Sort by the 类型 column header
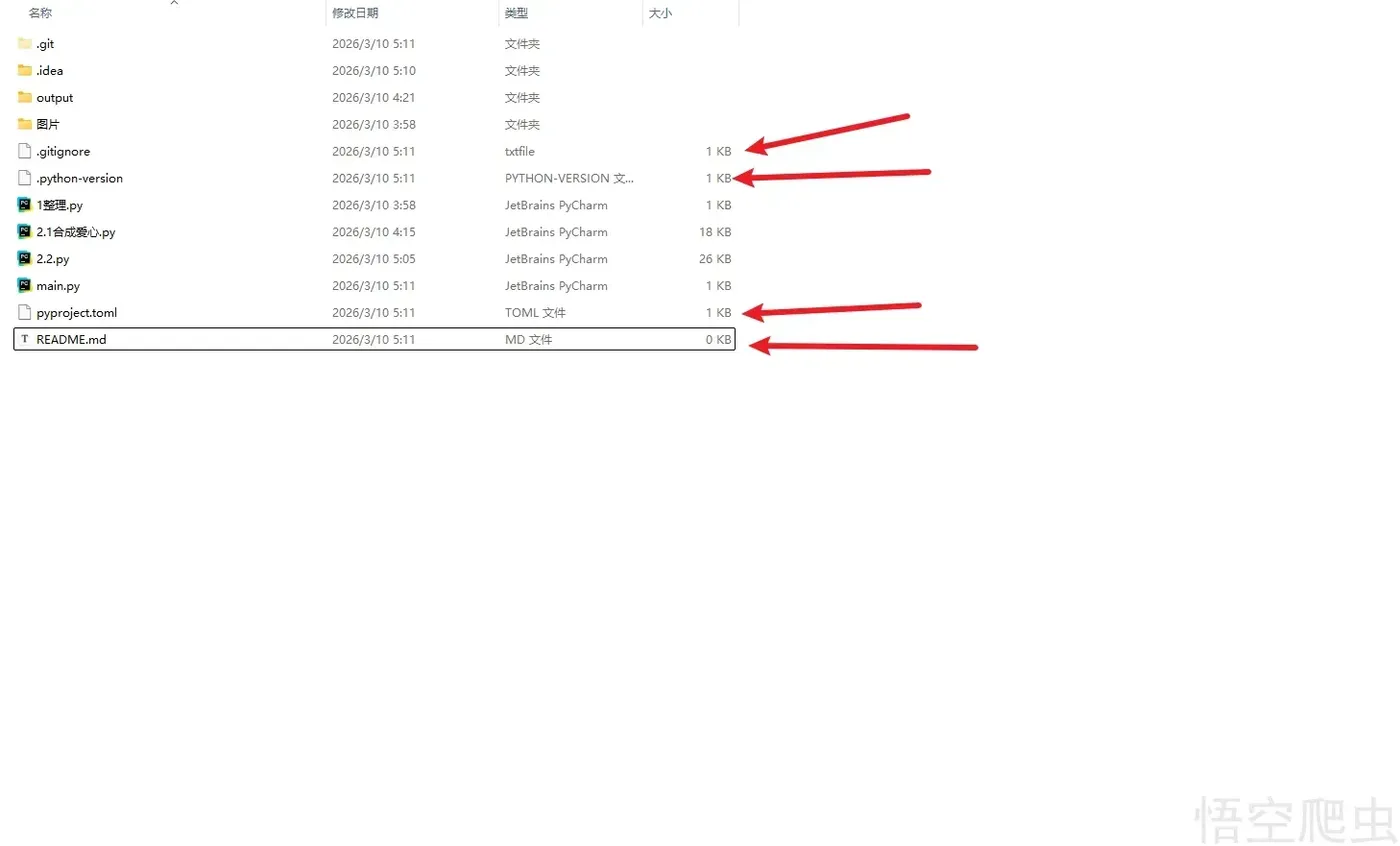Screen dimensions: 1400x846 coord(516,13)
